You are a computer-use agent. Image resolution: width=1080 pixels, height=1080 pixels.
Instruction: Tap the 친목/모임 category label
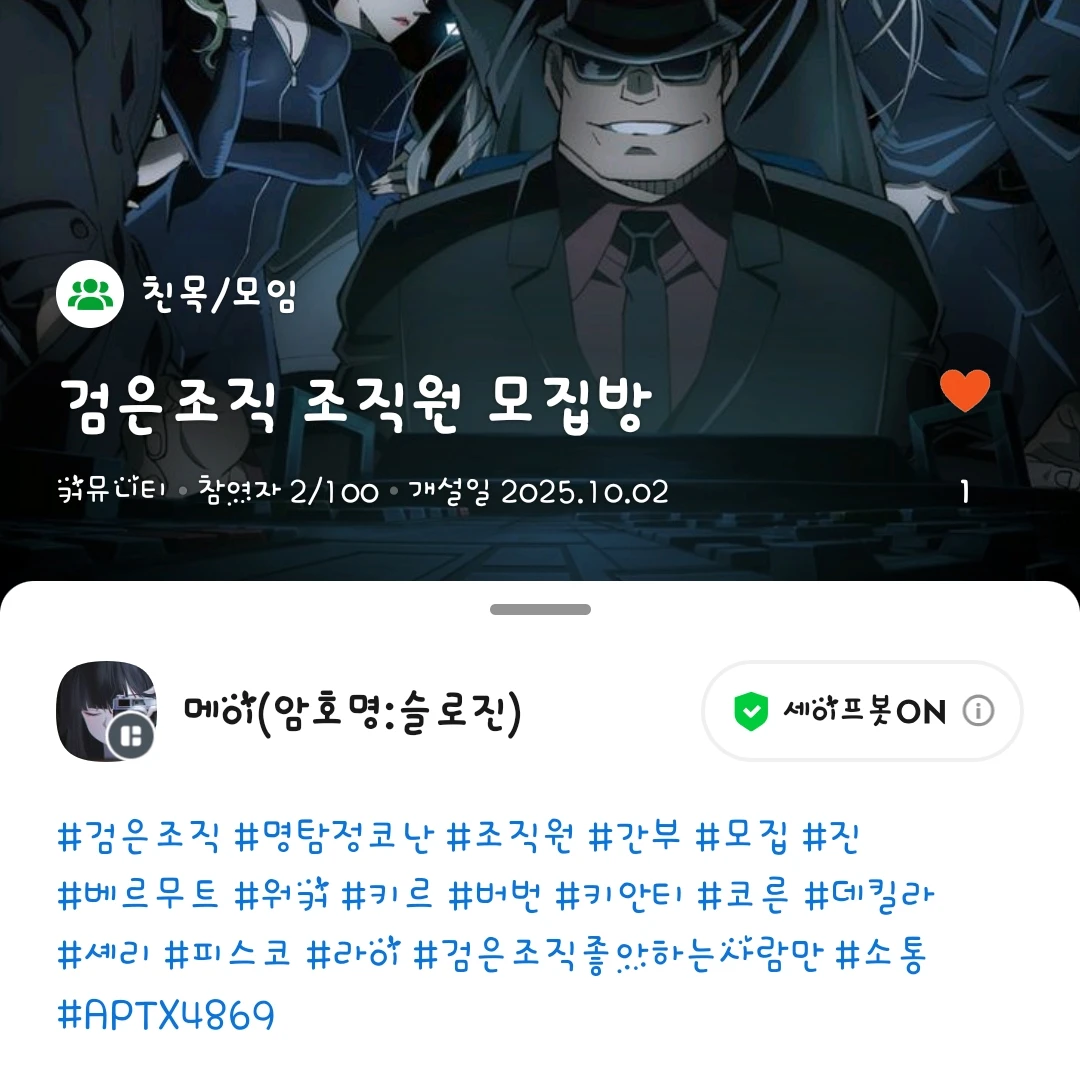tap(219, 295)
